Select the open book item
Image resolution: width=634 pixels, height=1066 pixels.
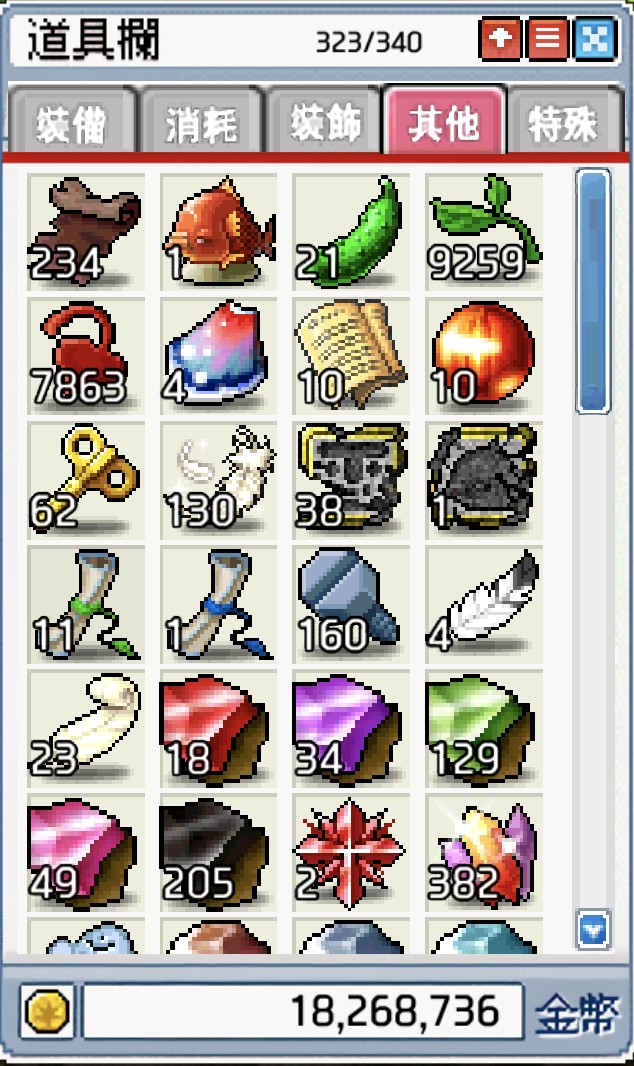(x=351, y=355)
